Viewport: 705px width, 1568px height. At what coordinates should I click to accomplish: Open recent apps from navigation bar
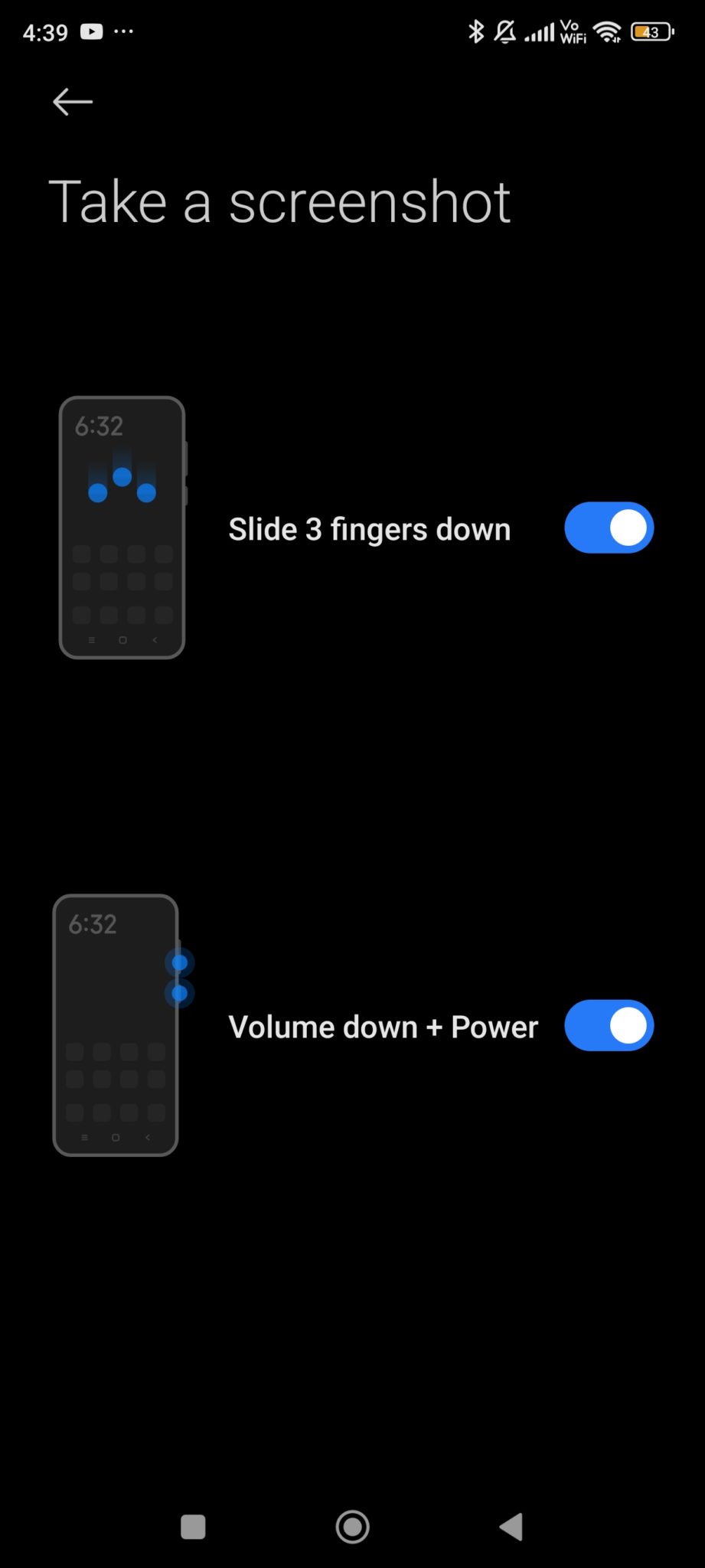pos(193,1526)
